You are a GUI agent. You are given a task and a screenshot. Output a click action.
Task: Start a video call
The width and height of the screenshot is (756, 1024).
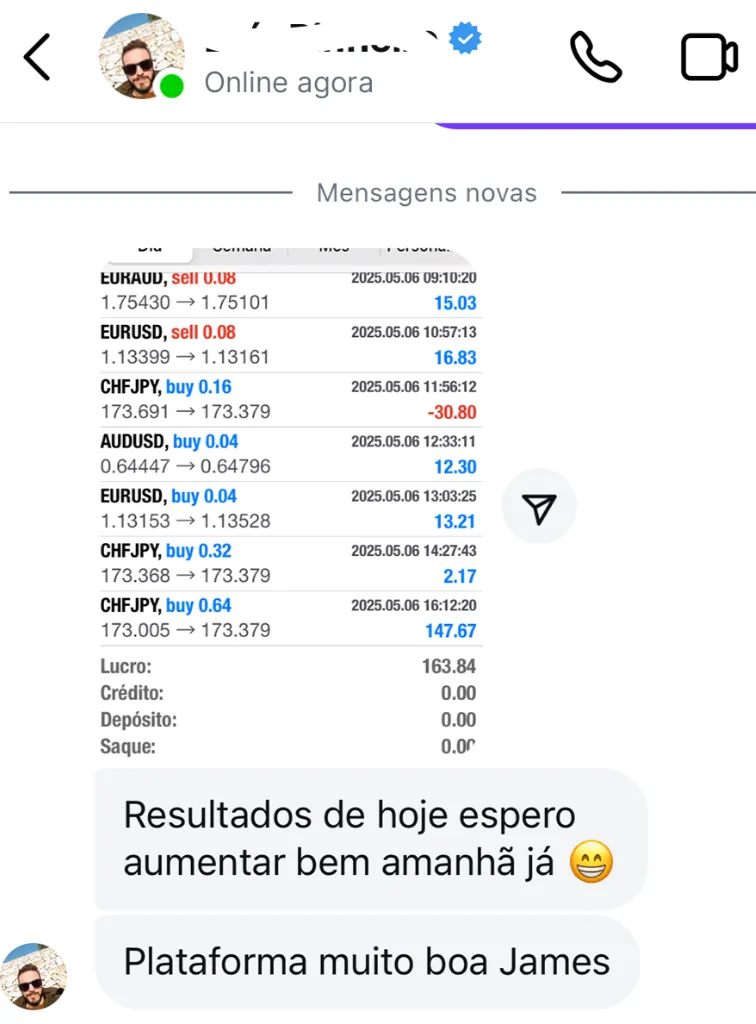click(709, 57)
